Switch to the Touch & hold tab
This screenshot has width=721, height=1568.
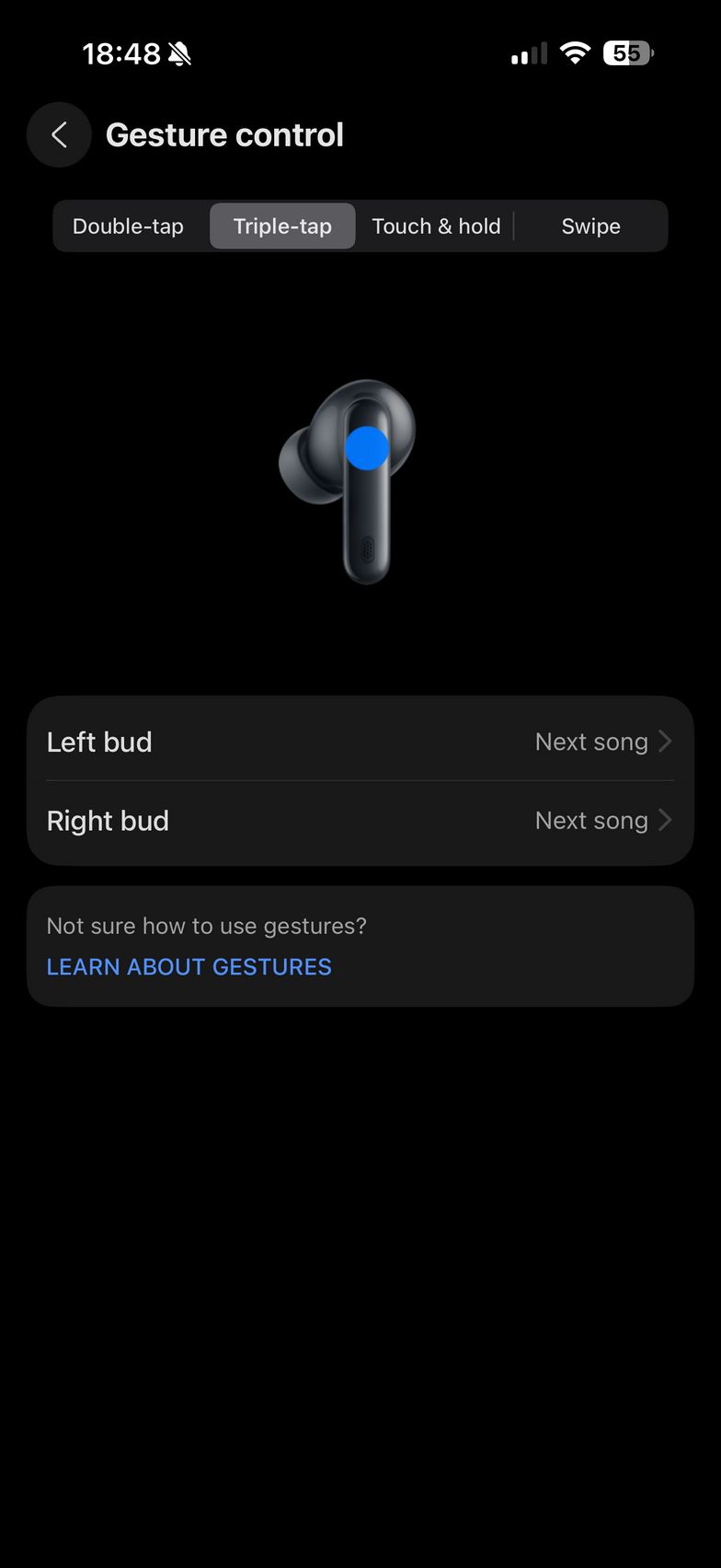click(436, 226)
